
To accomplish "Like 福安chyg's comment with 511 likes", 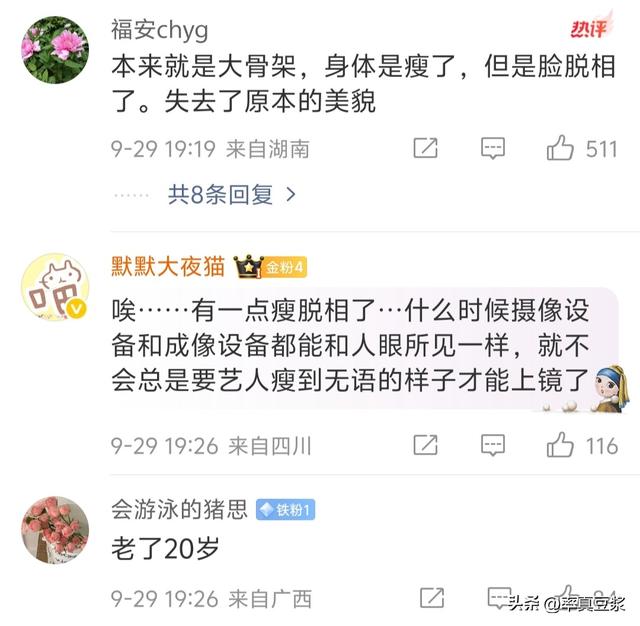I will [560, 149].
